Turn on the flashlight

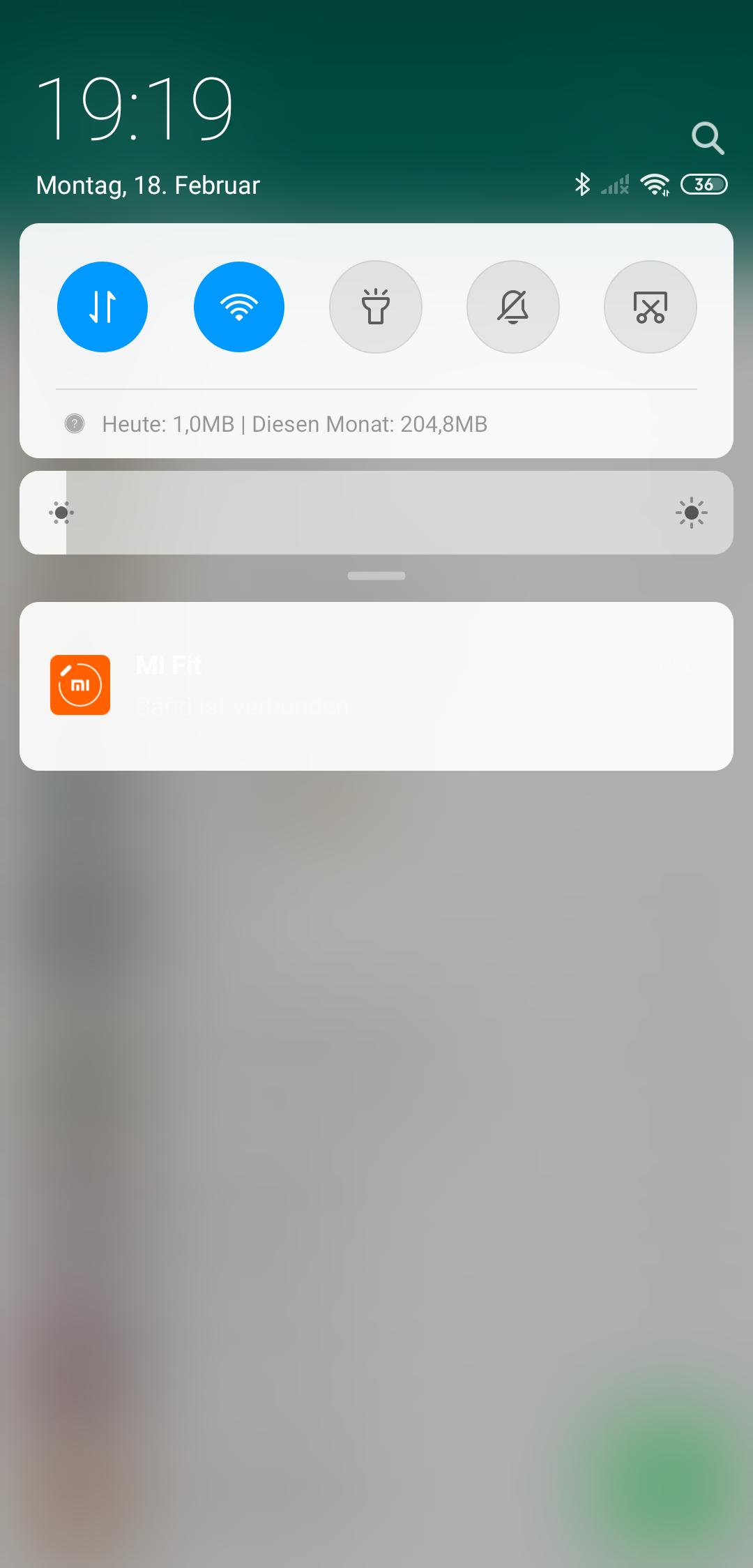376,307
